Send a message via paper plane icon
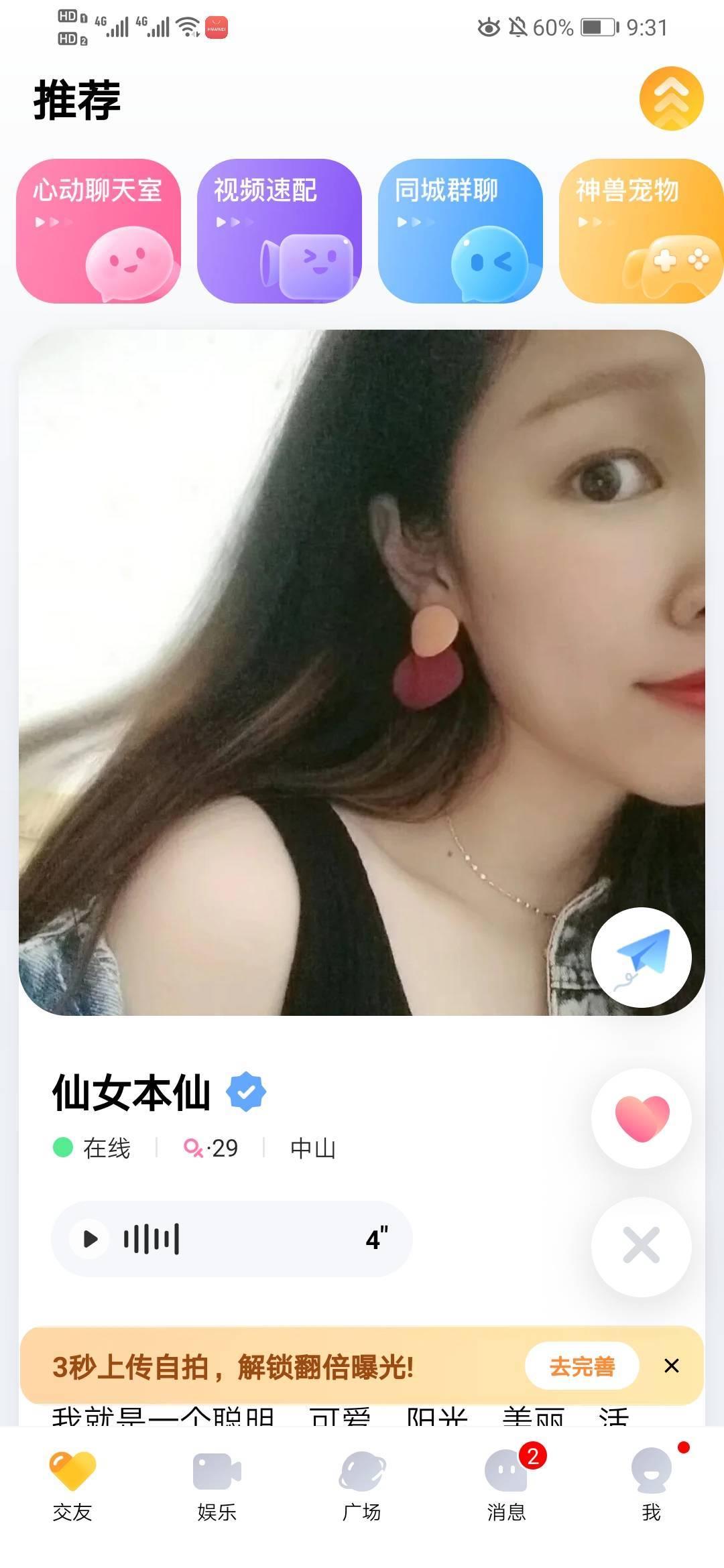 642,958
